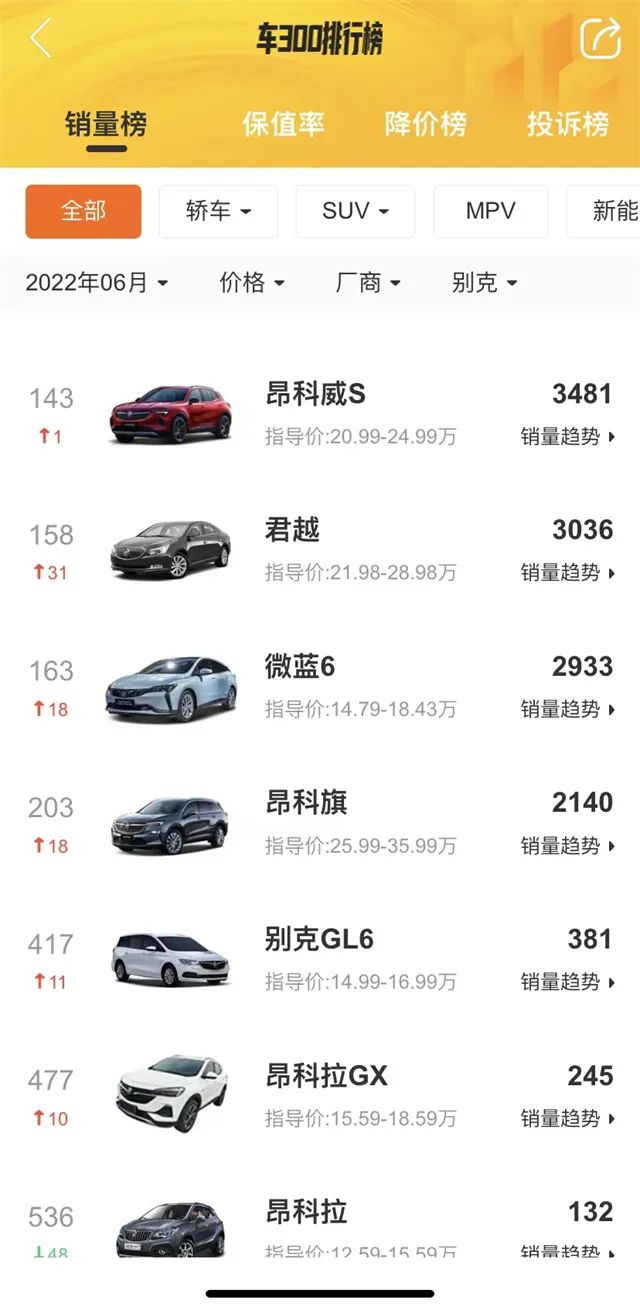640x1310 pixels.
Task: View 销量趋势 for 昂科拉GX
Action: point(567,1119)
